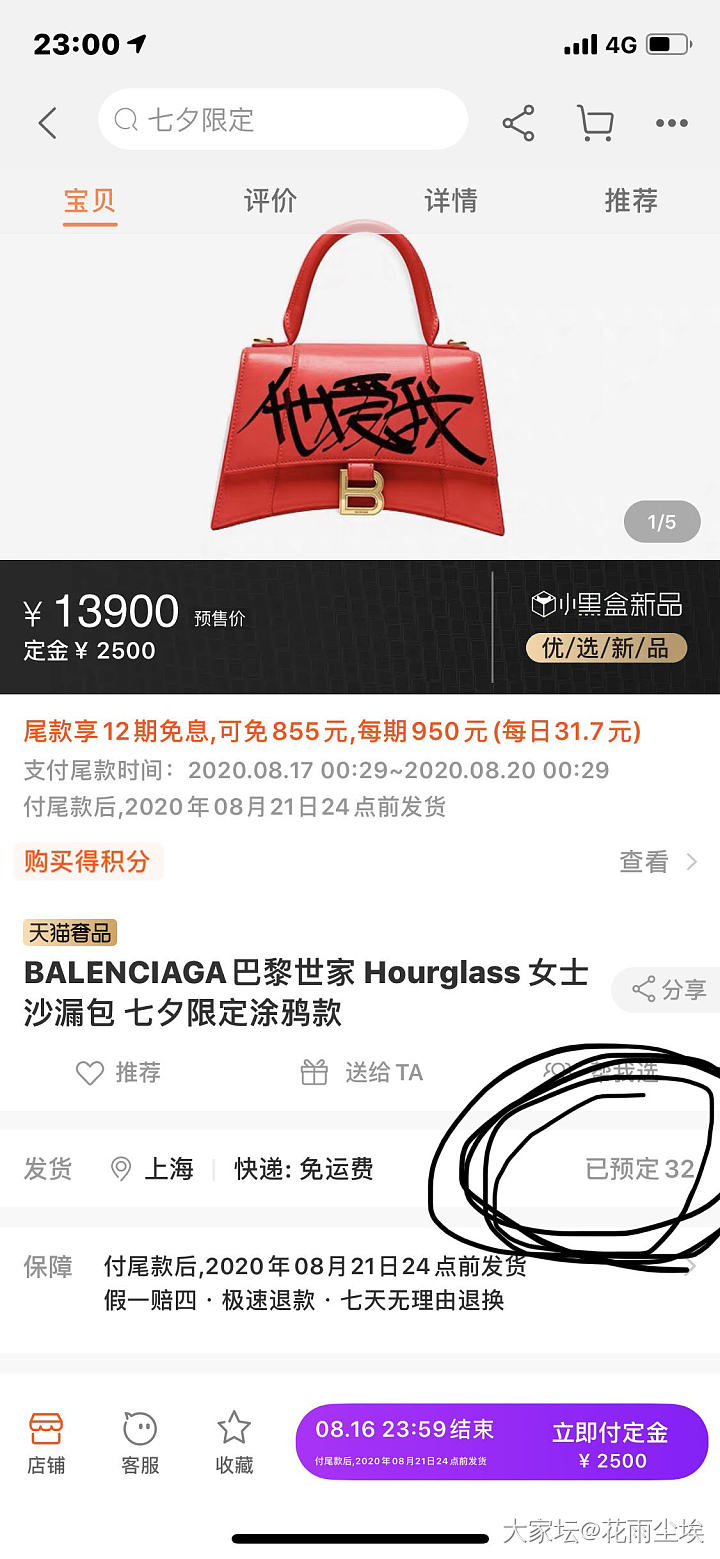Choose 送给TA gift option
This screenshot has height=1559, width=720.
coord(362,1073)
